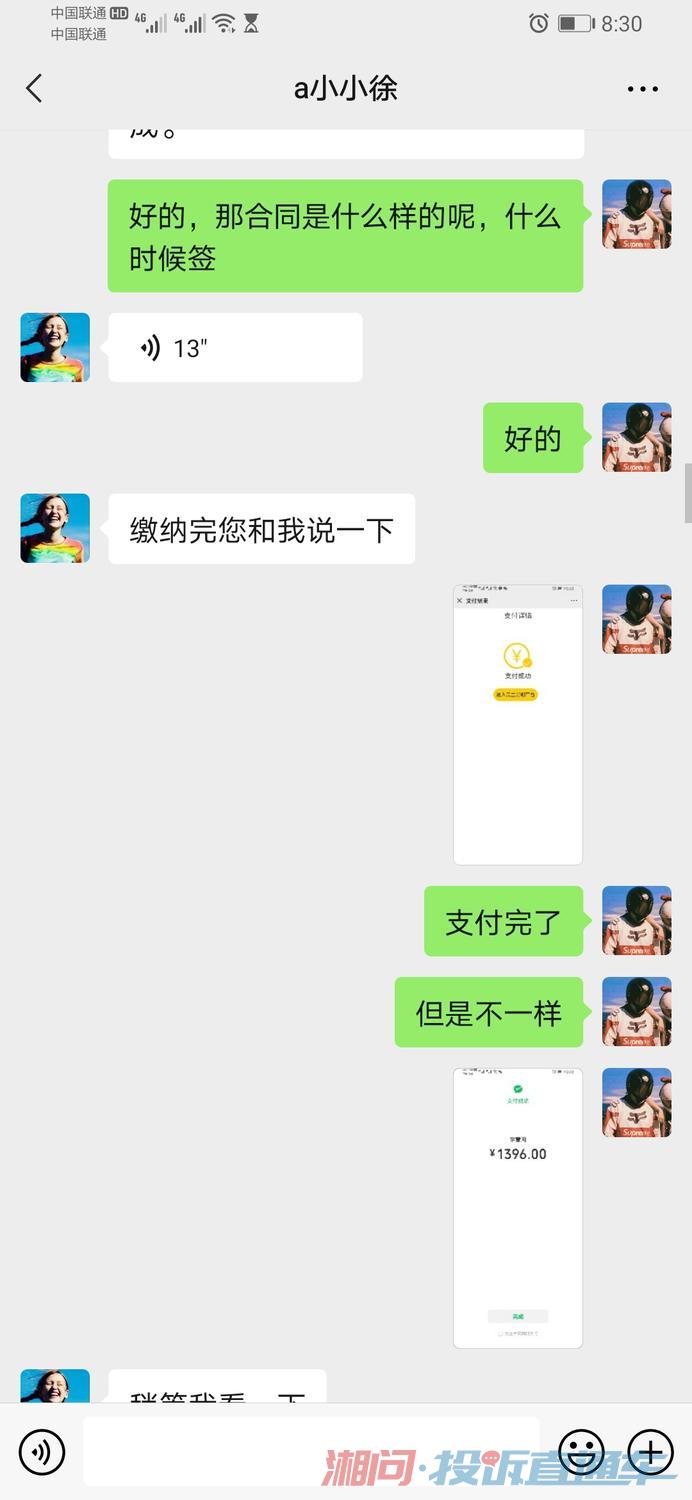
Task: Tap the contact's avatar beside 缴纳完您和我说一下
Action: (55, 528)
